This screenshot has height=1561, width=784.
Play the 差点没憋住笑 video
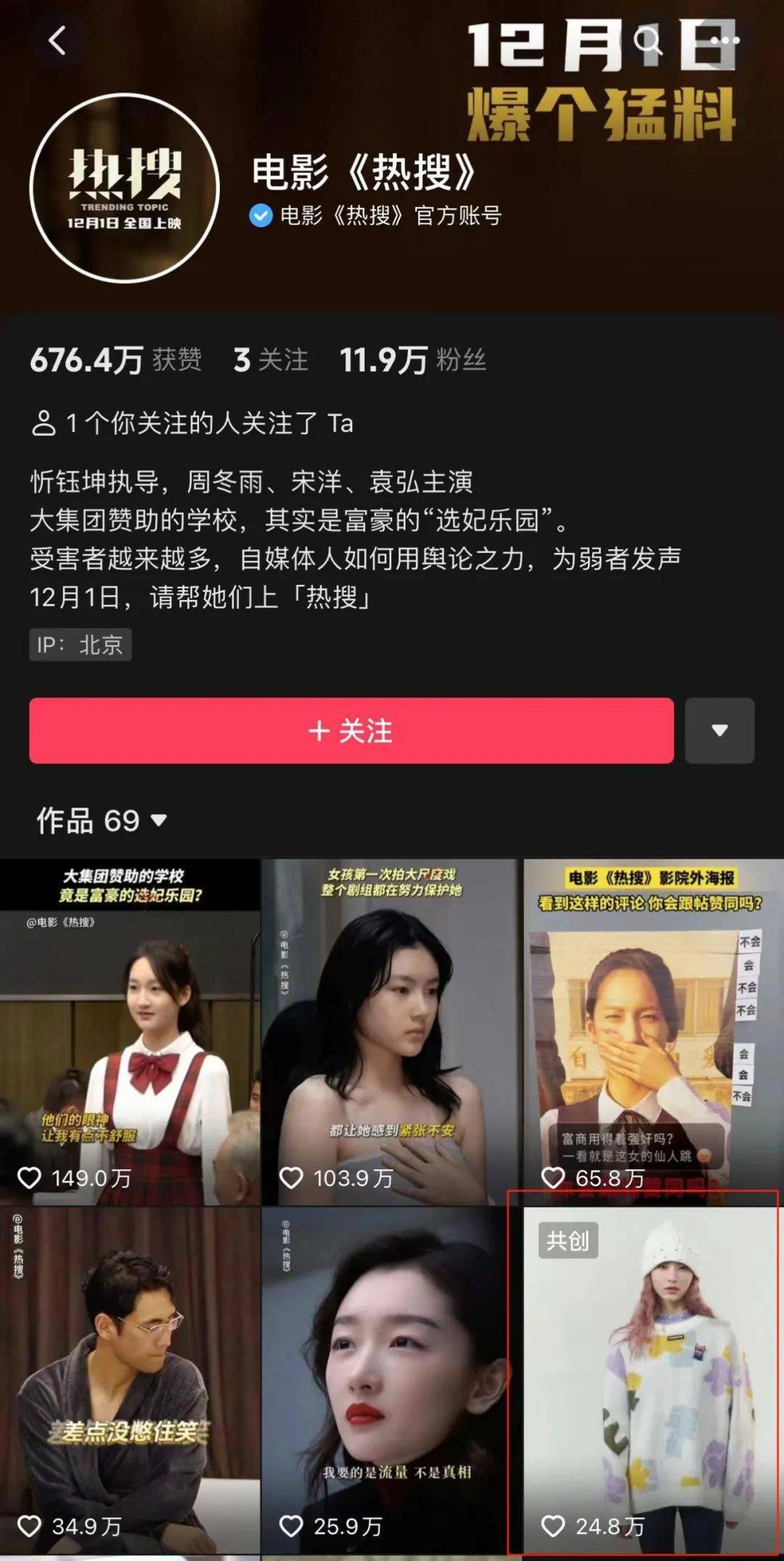[129, 1380]
